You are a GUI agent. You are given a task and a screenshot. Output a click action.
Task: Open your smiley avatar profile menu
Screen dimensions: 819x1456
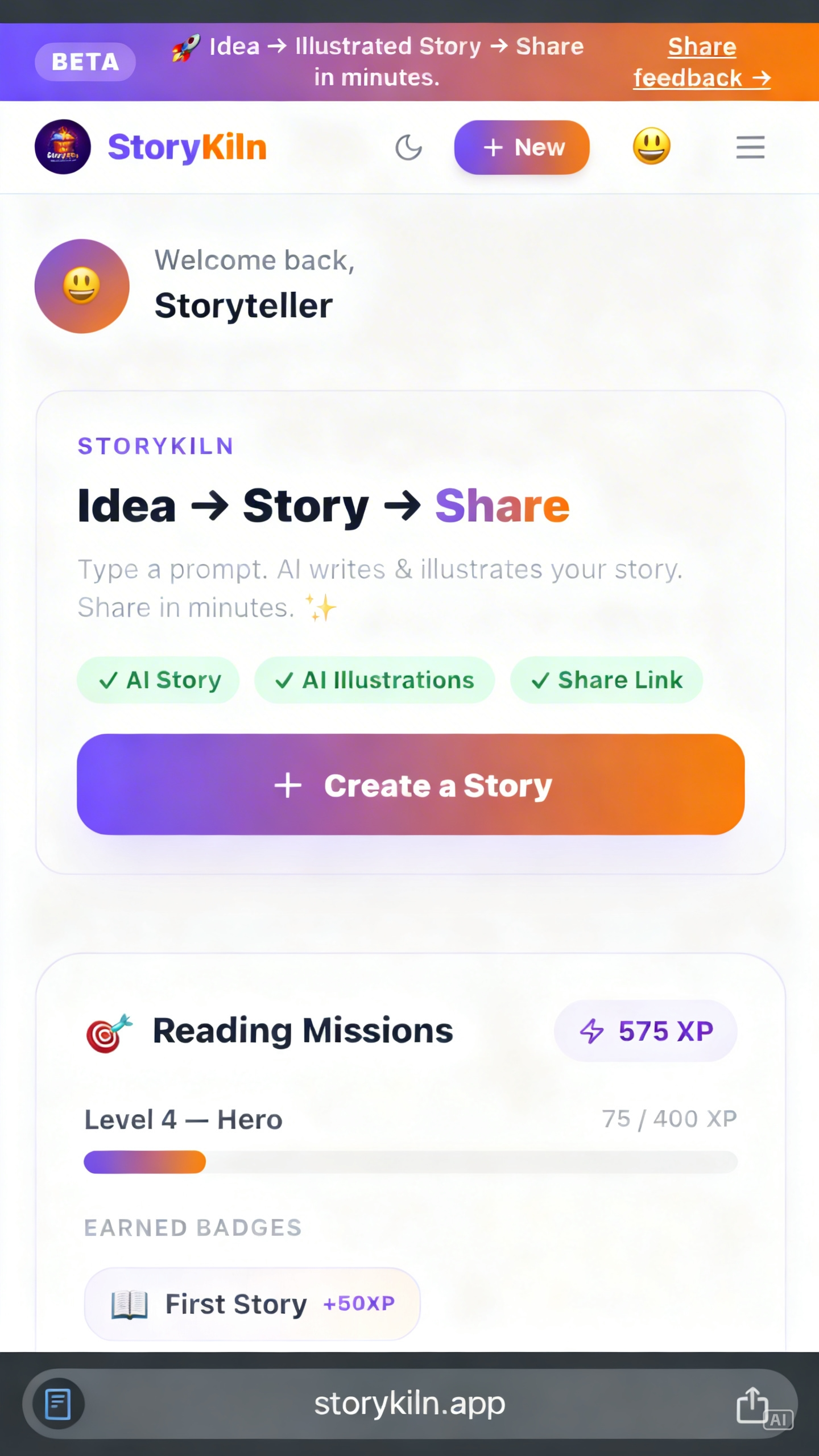[652, 147]
